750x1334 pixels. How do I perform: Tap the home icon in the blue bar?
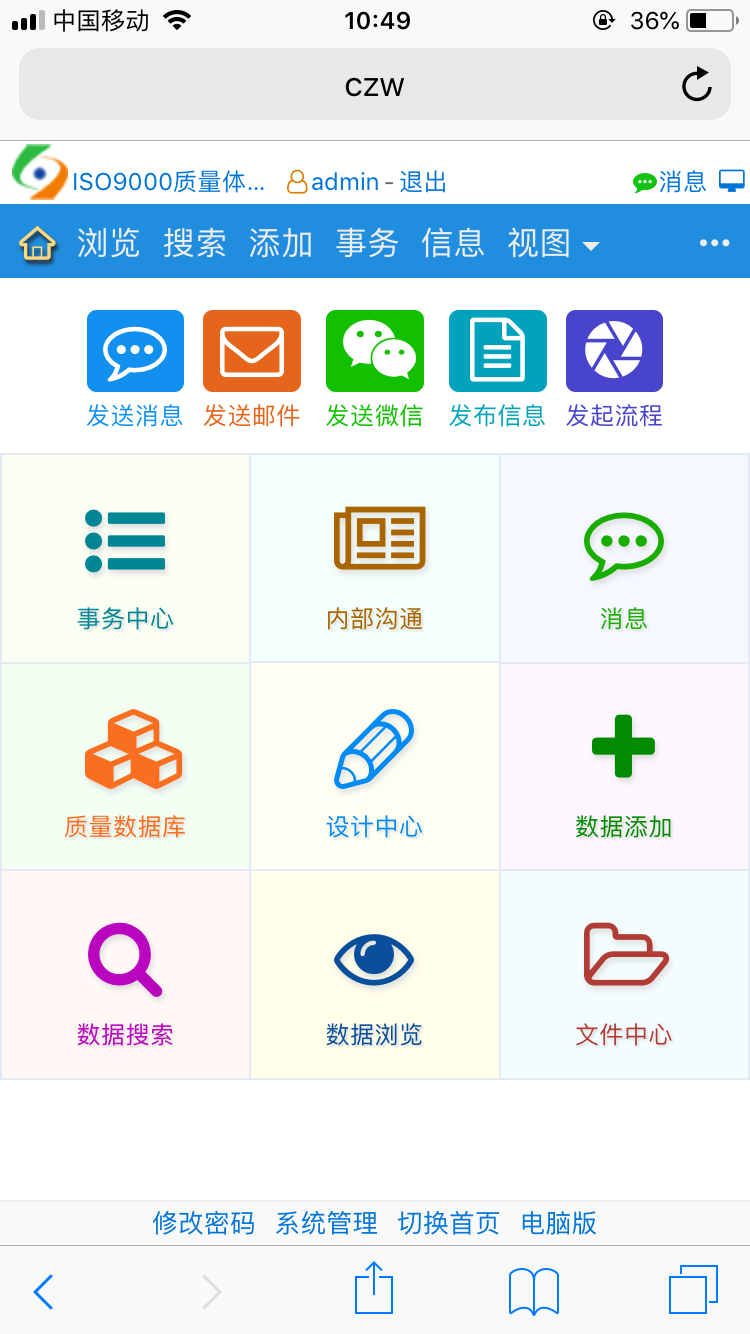(38, 243)
